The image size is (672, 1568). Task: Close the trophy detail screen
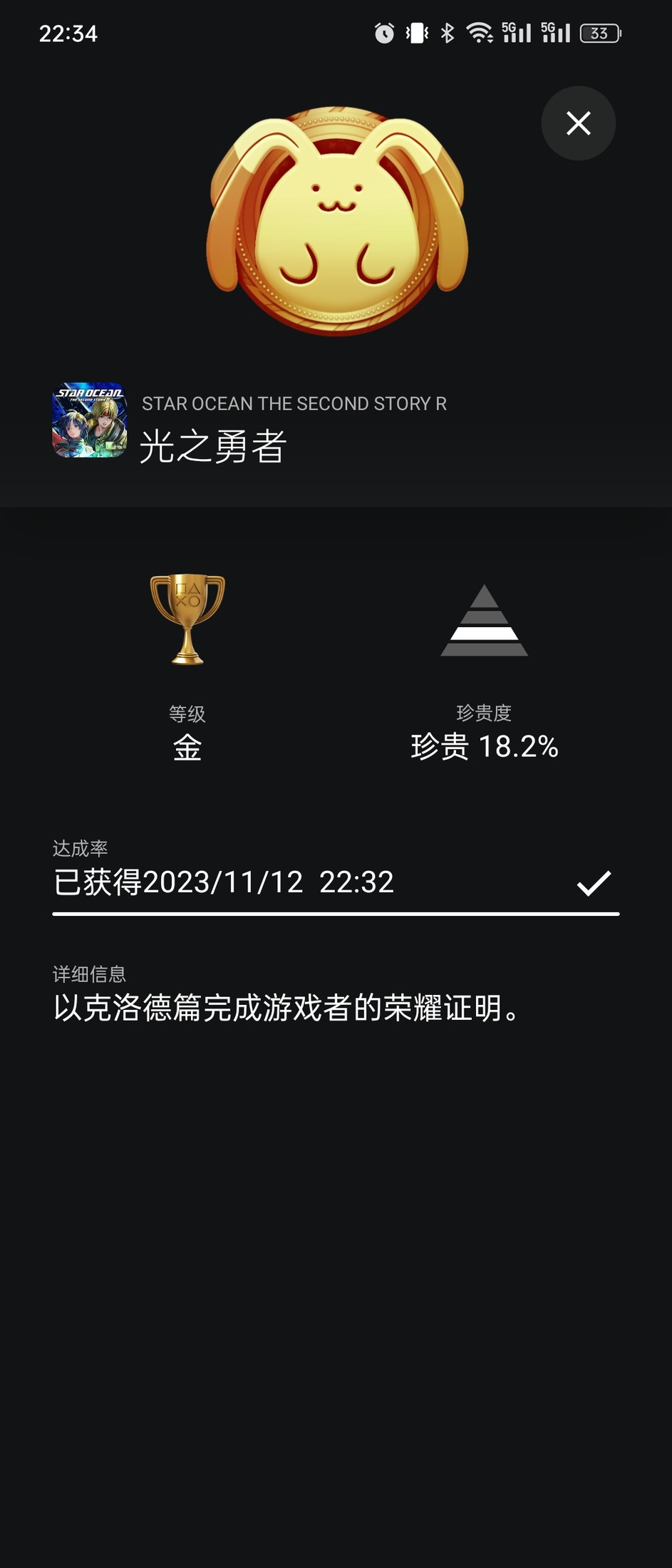click(578, 123)
